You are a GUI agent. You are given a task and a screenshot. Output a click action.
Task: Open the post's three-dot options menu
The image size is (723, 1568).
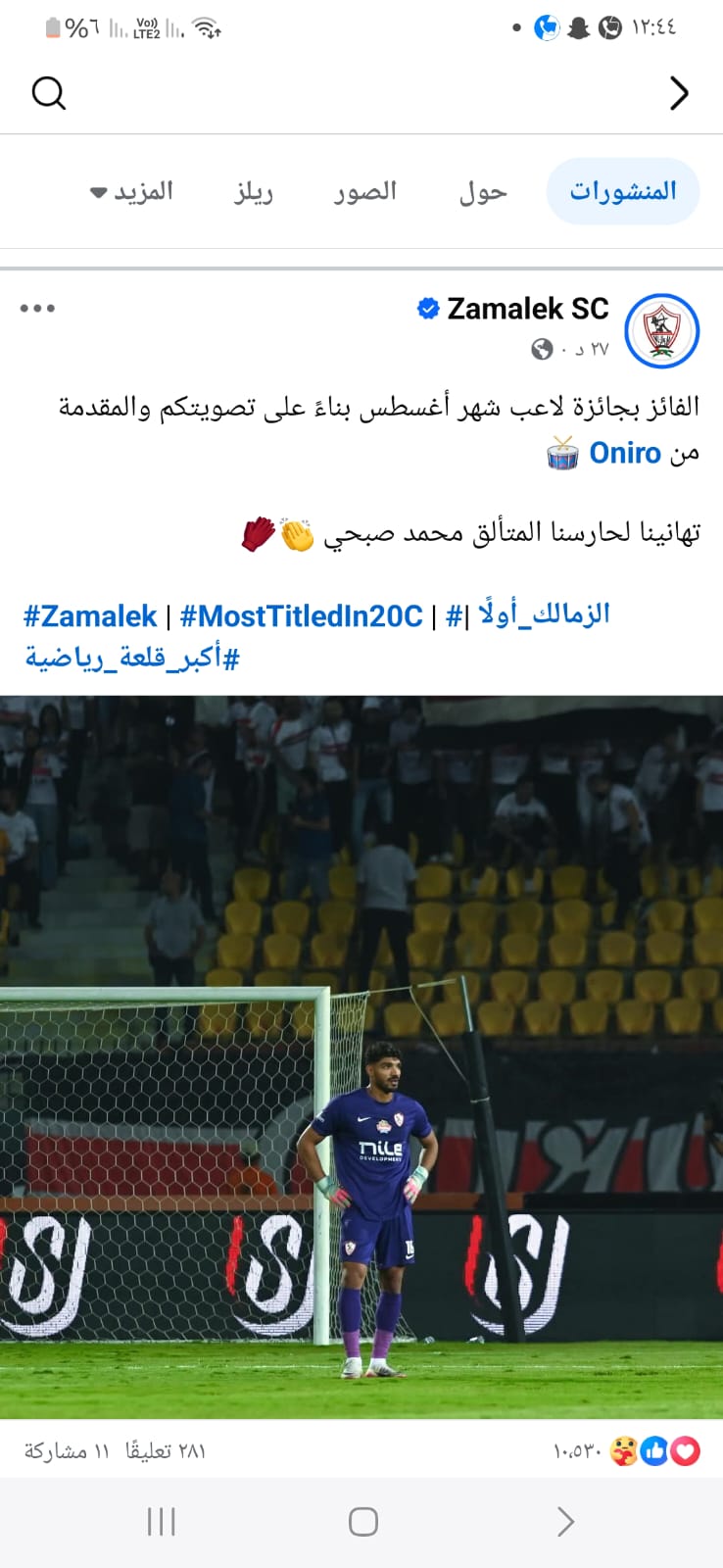(37, 309)
